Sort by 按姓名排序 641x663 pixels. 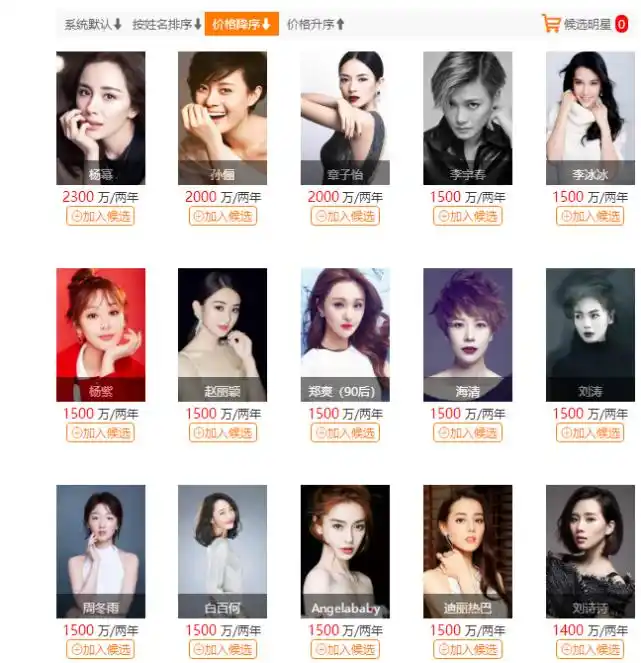click(166, 24)
